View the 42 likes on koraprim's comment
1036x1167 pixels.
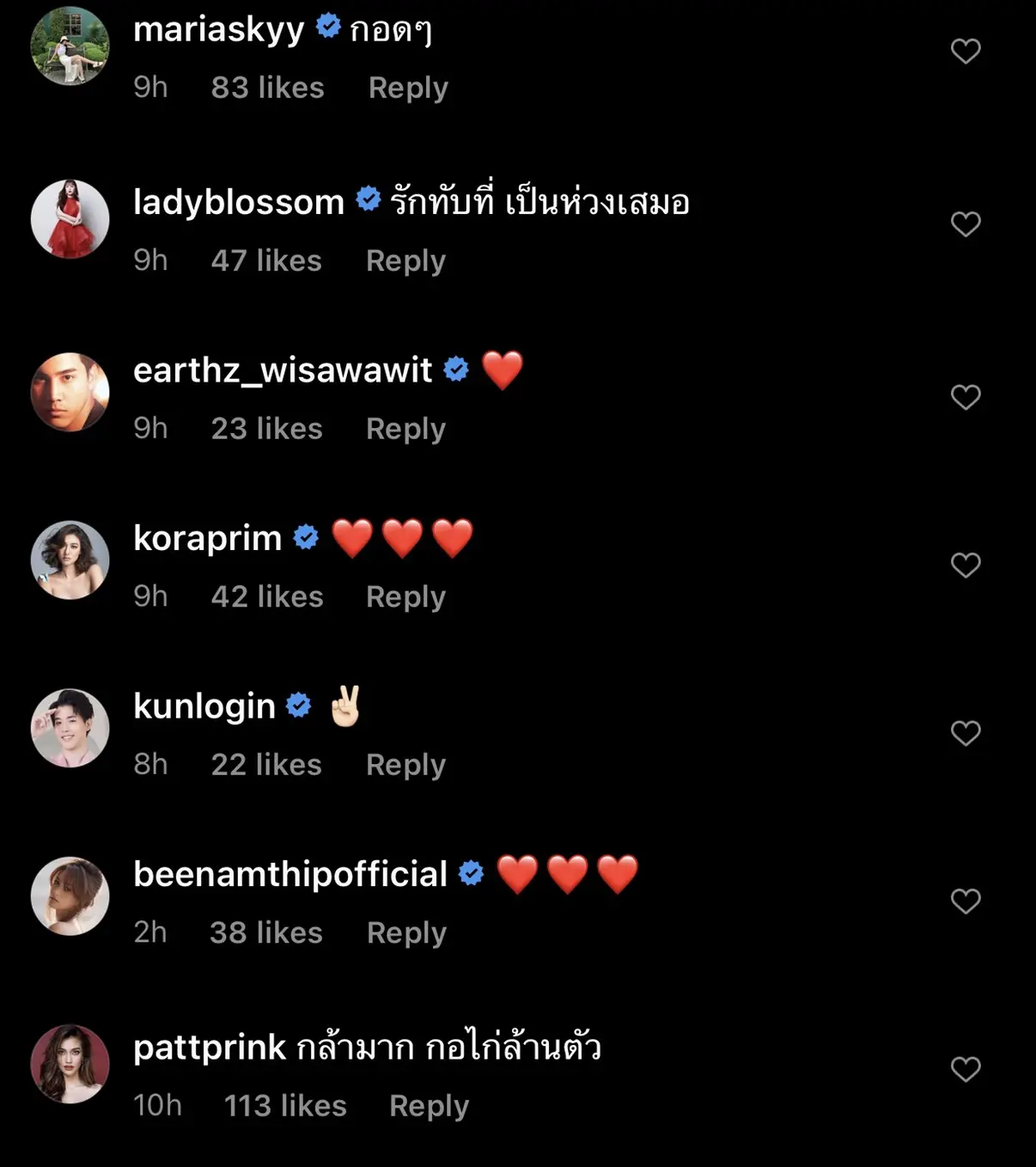pyautogui.click(x=267, y=596)
